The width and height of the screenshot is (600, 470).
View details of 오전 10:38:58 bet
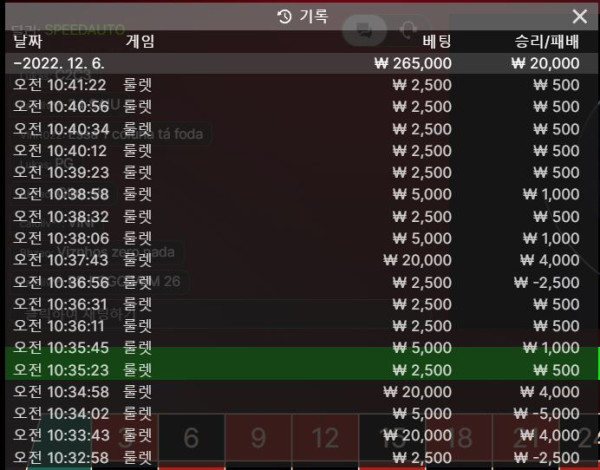300,194
